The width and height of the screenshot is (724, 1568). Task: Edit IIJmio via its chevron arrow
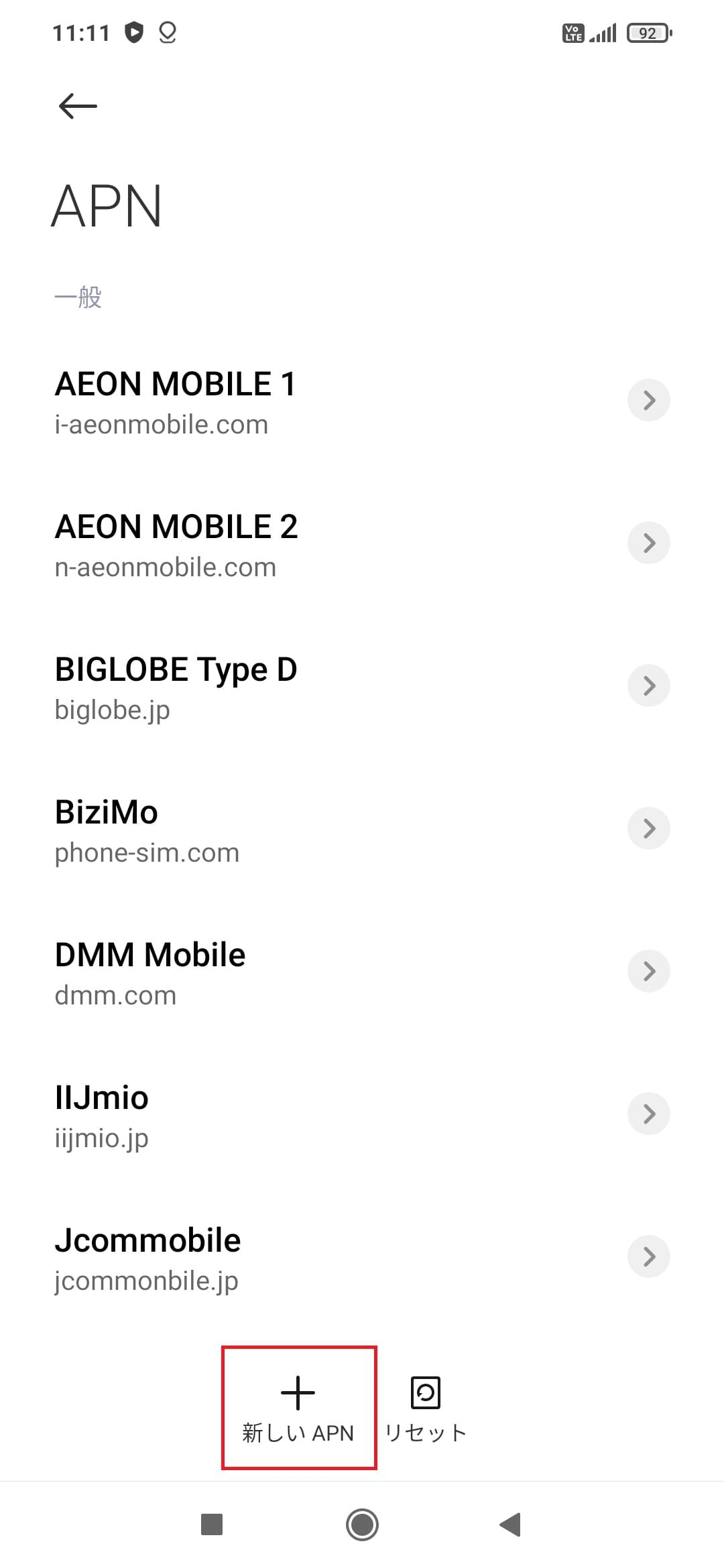pos(648,1114)
